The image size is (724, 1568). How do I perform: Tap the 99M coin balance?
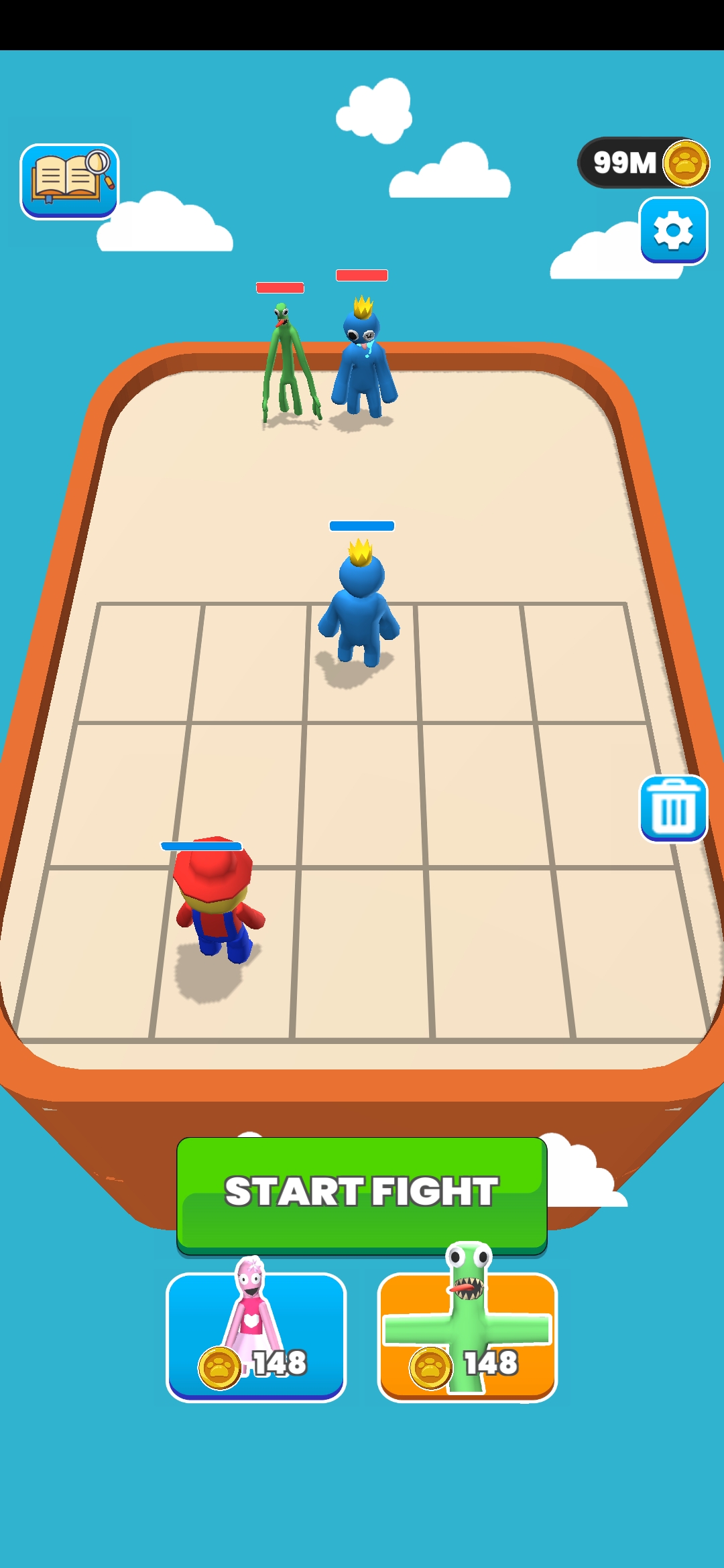644,163
